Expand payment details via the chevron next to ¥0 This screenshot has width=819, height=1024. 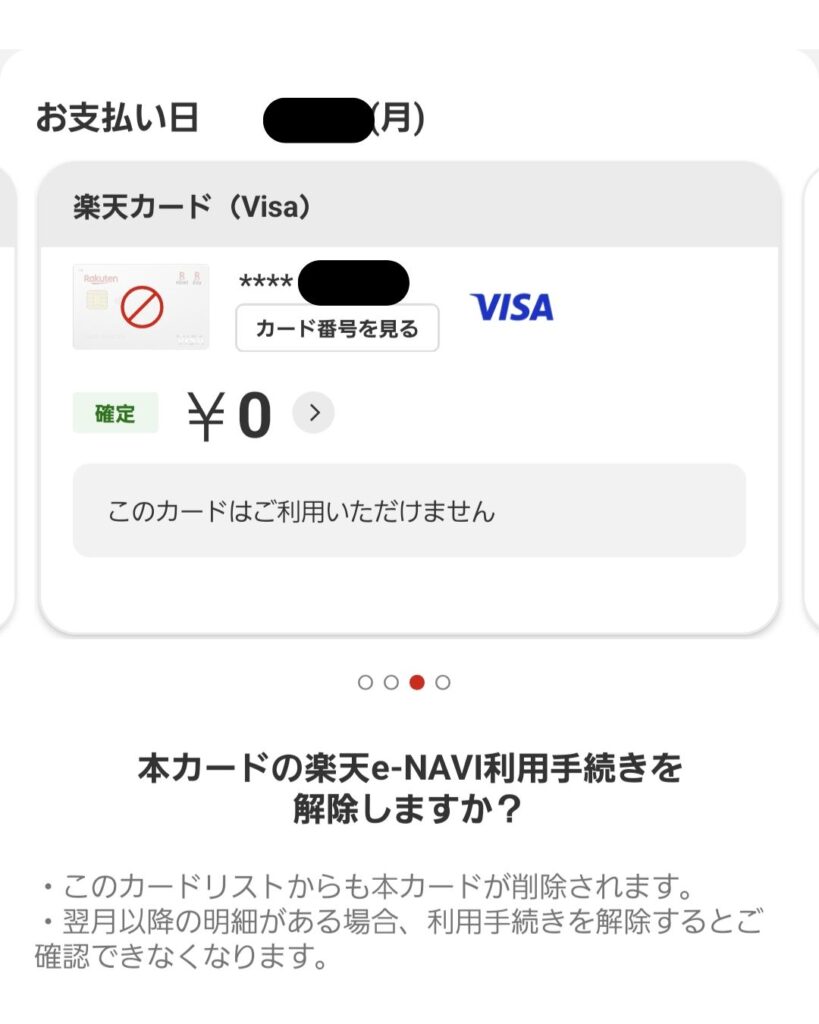coord(316,411)
